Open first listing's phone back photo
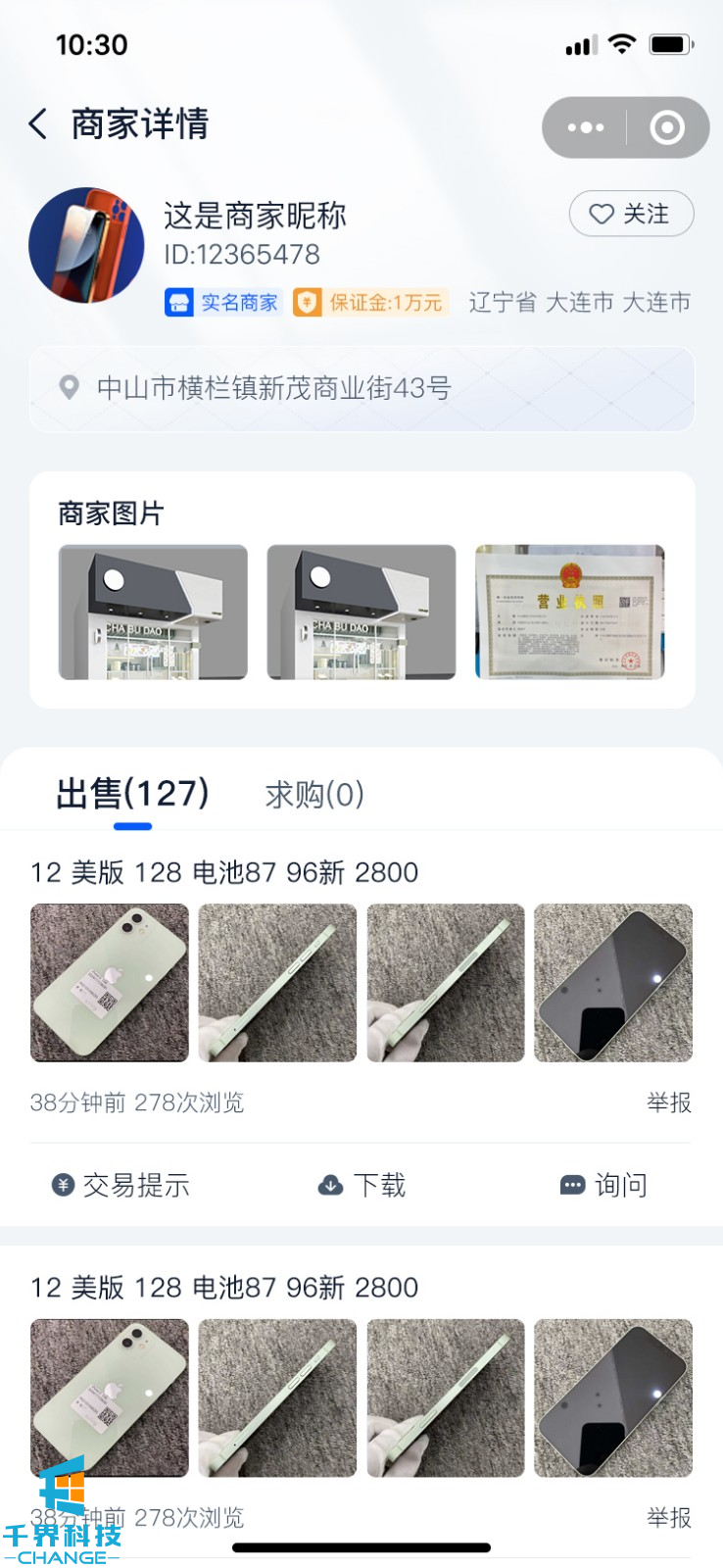 110,982
